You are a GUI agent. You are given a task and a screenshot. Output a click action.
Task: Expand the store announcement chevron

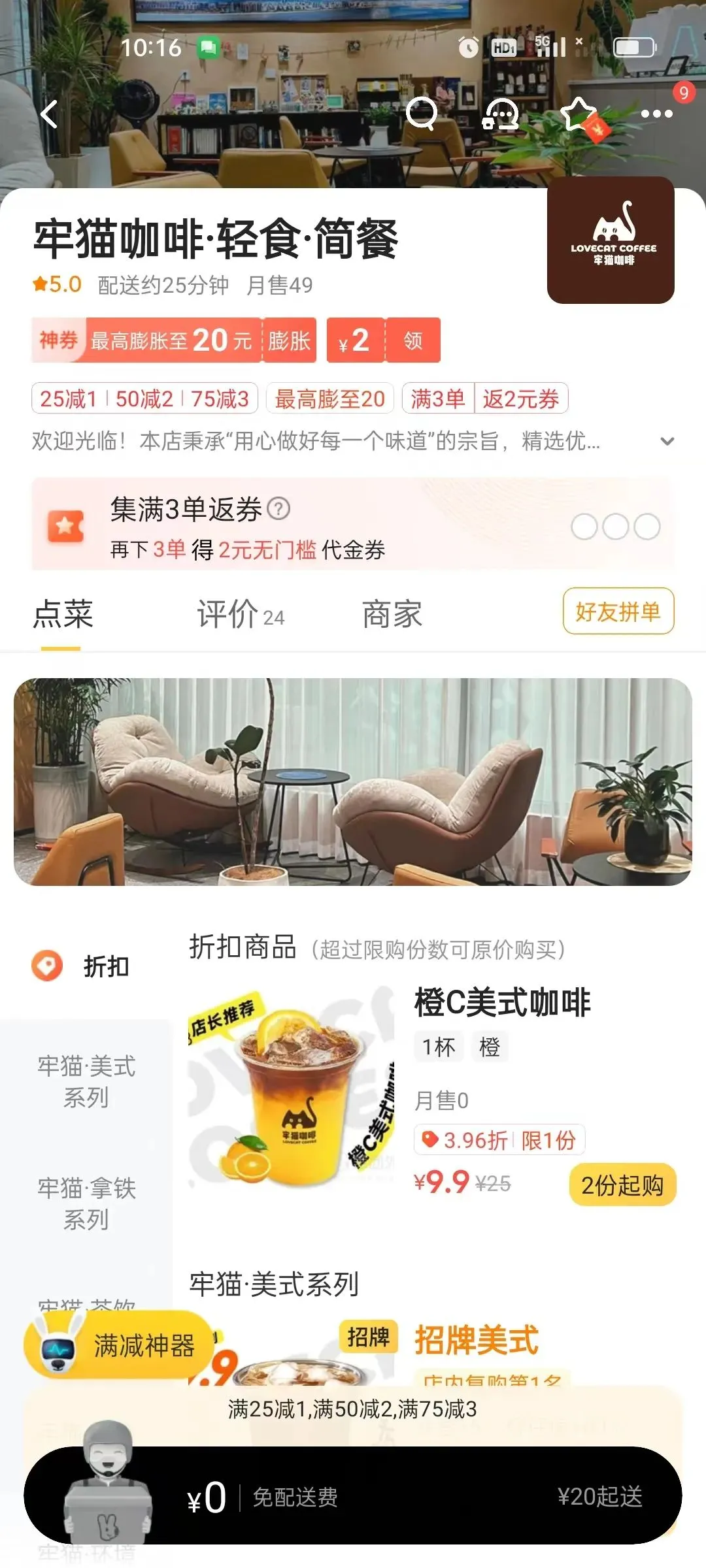coord(667,442)
